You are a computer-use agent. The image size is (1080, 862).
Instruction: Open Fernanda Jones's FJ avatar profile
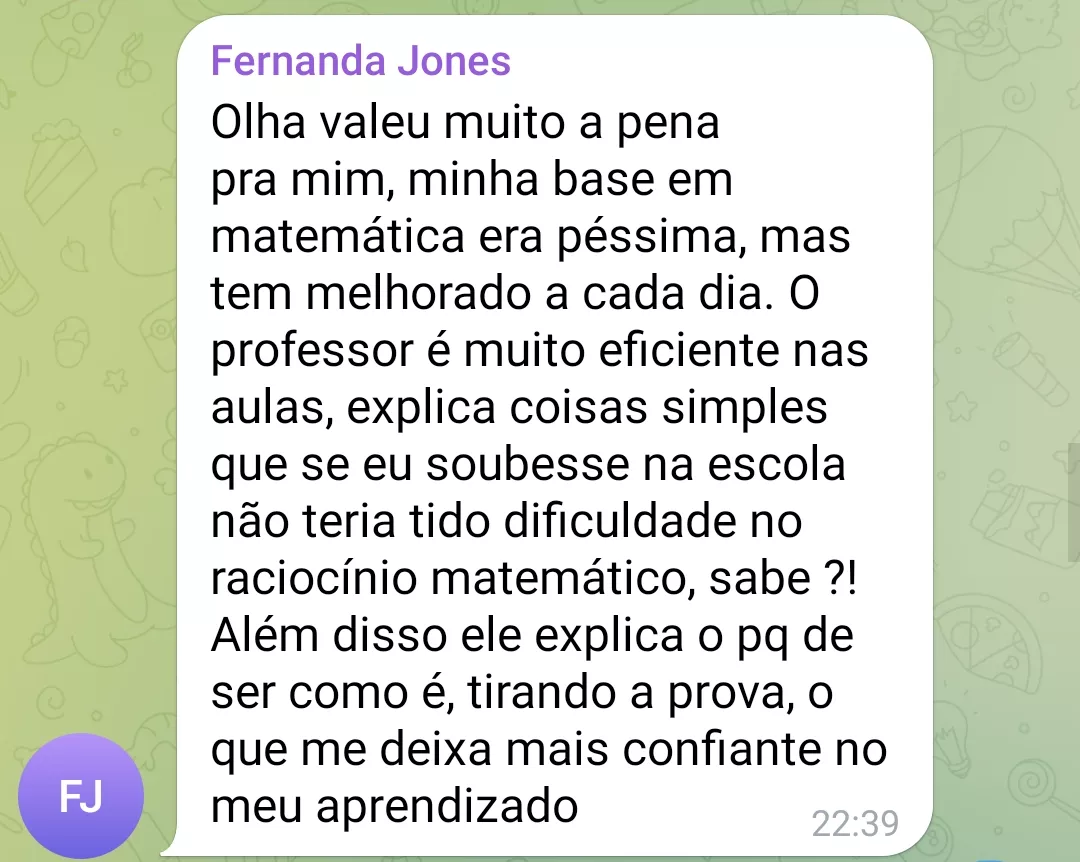tap(81, 796)
